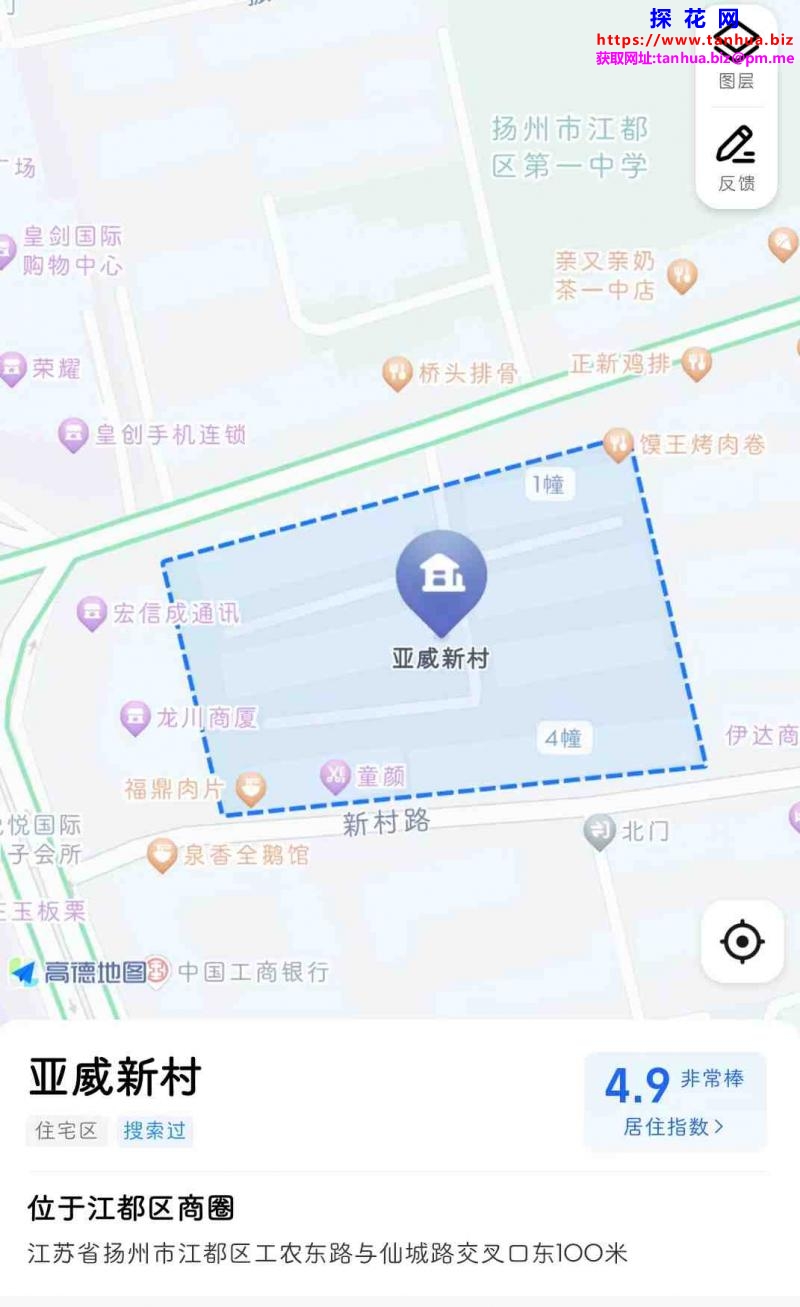The height and width of the screenshot is (1307, 800).
Task: Tap the 北门 gate marker
Action: 600,831
